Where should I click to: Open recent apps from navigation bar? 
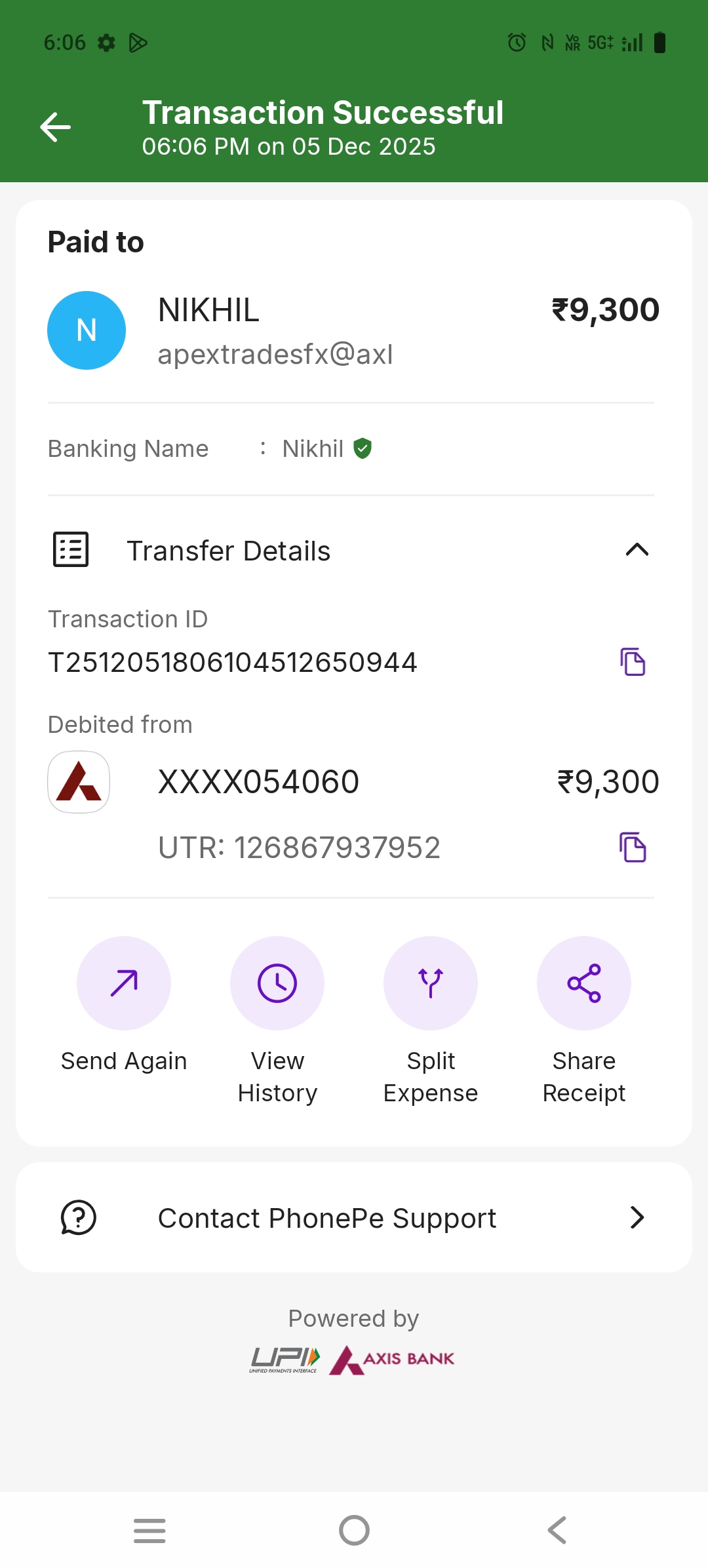pos(149,1531)
